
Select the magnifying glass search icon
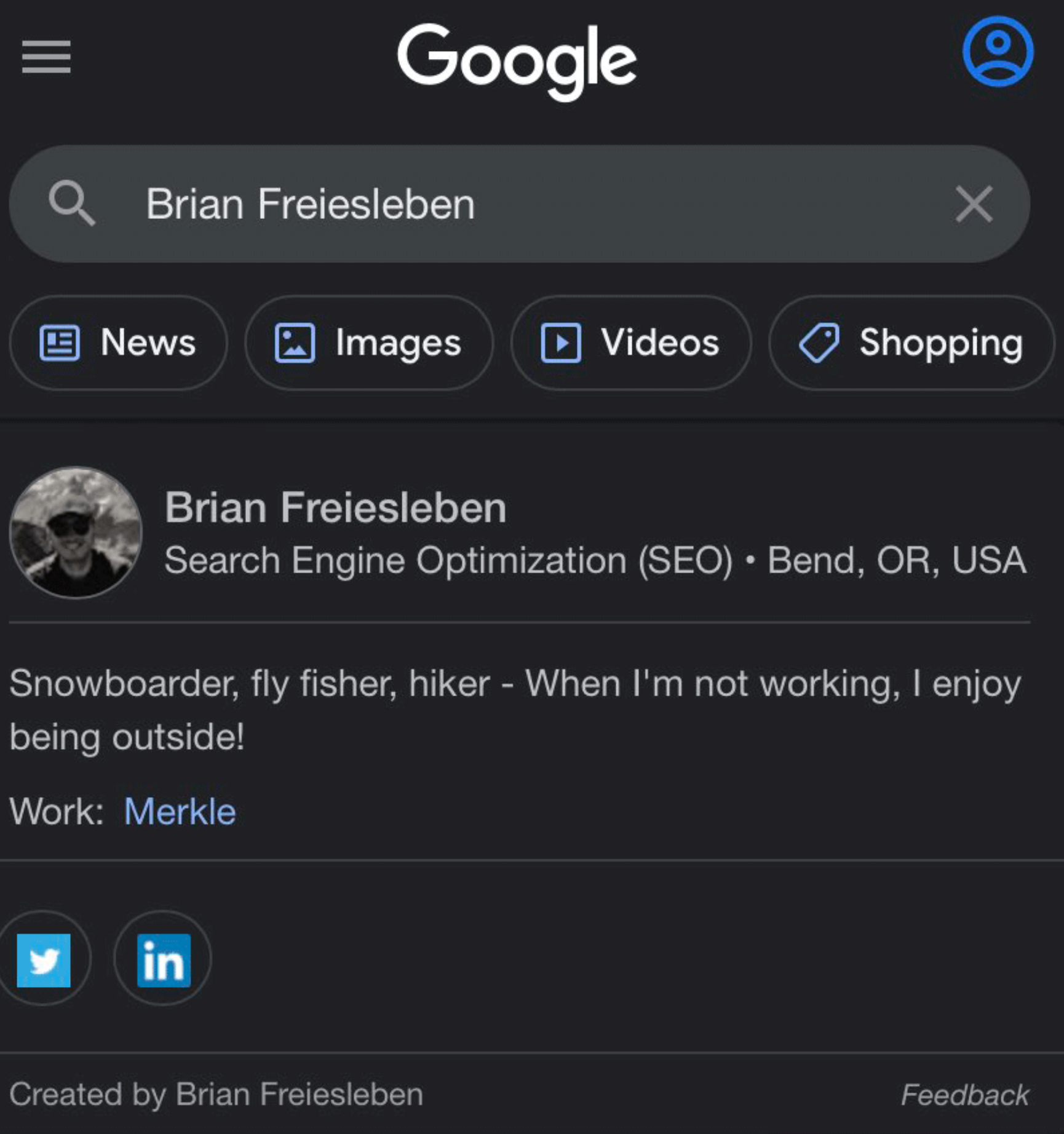coord(73,204)
